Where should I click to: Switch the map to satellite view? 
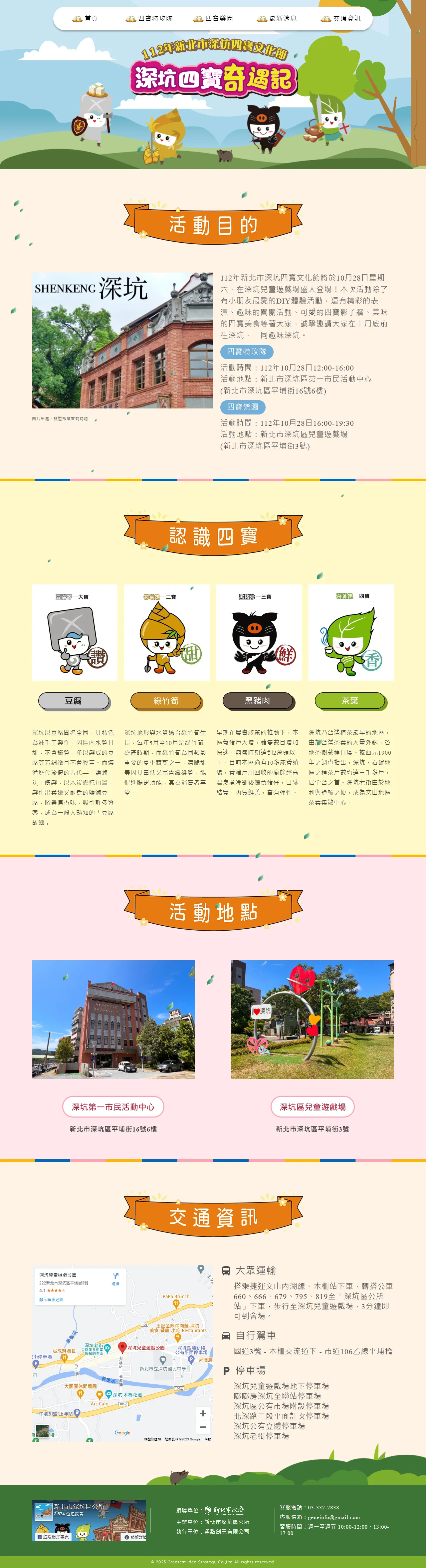[42, 1431]
